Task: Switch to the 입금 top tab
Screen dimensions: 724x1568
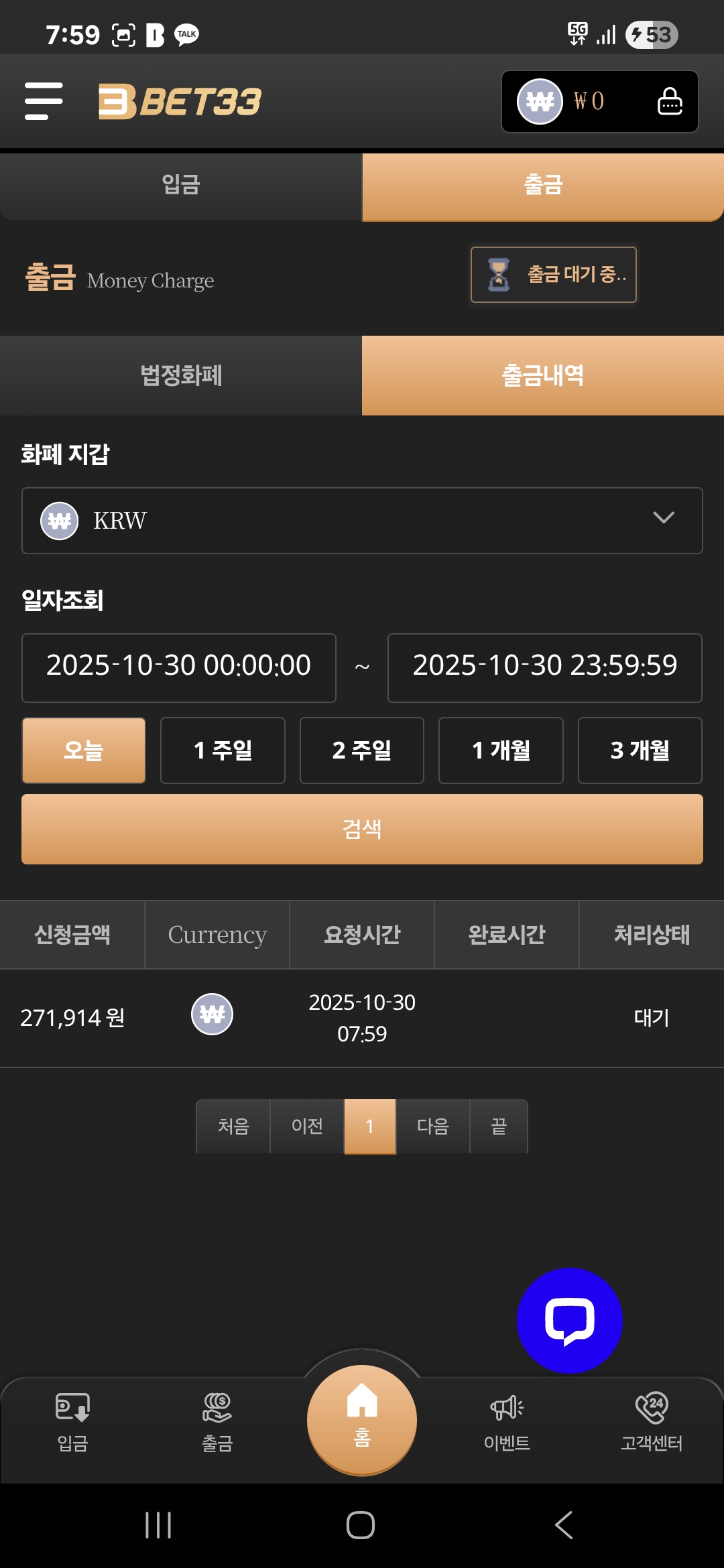Action: point(181,185)
